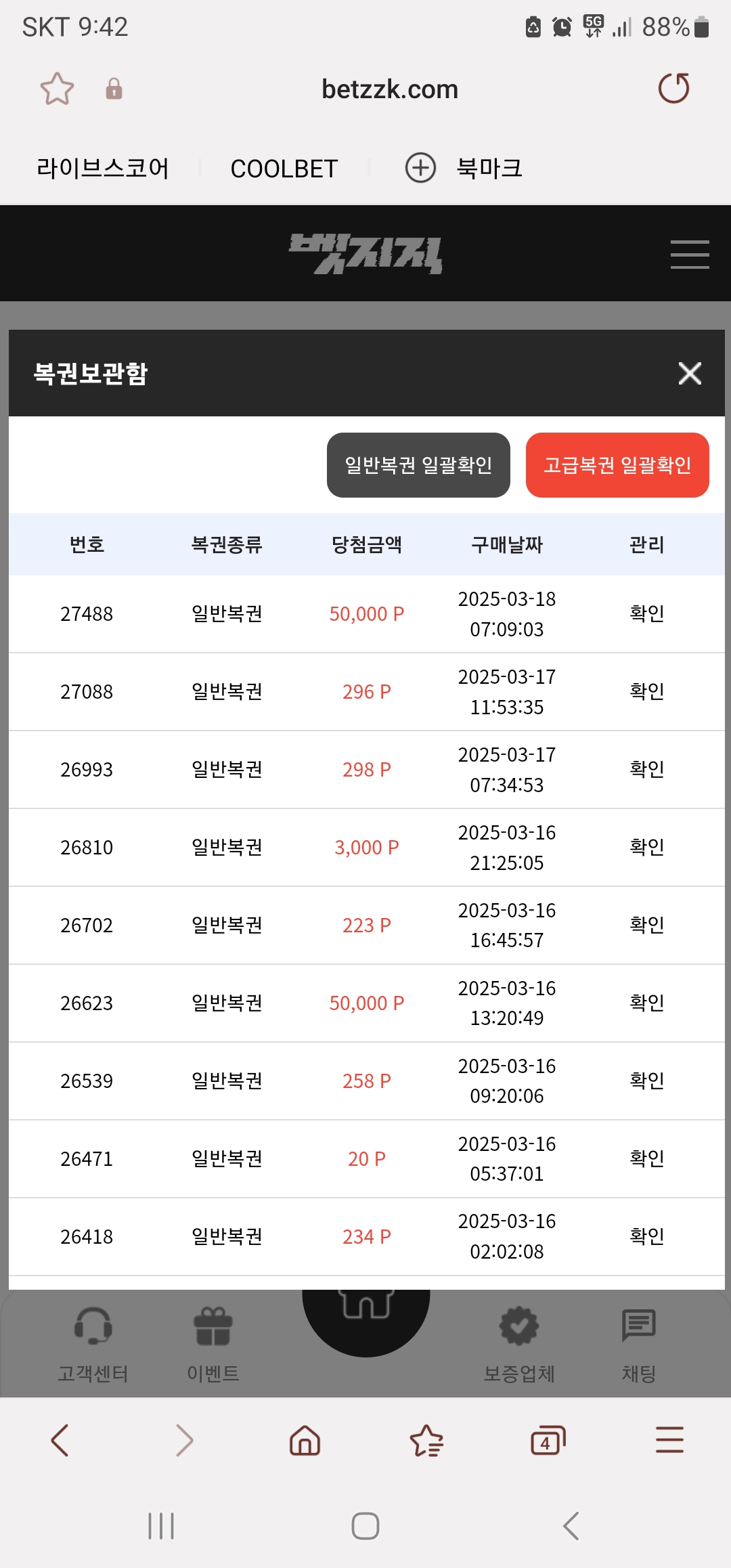The image size is (731, 1568).
Task: Tap 확인 for ticket number 27488
Action: (x=646, y=613)
